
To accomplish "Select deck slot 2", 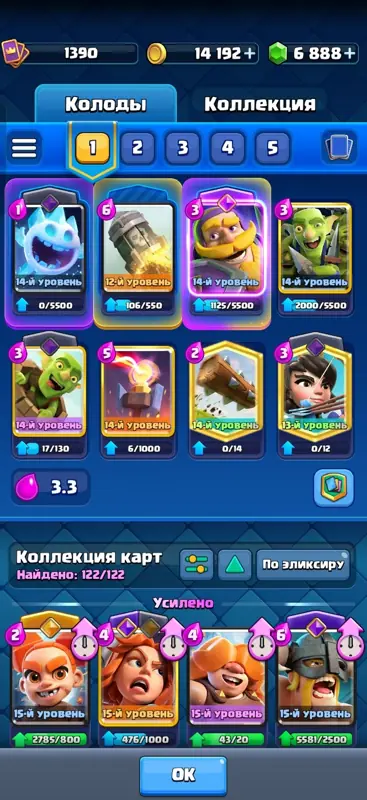I will 137,148.
